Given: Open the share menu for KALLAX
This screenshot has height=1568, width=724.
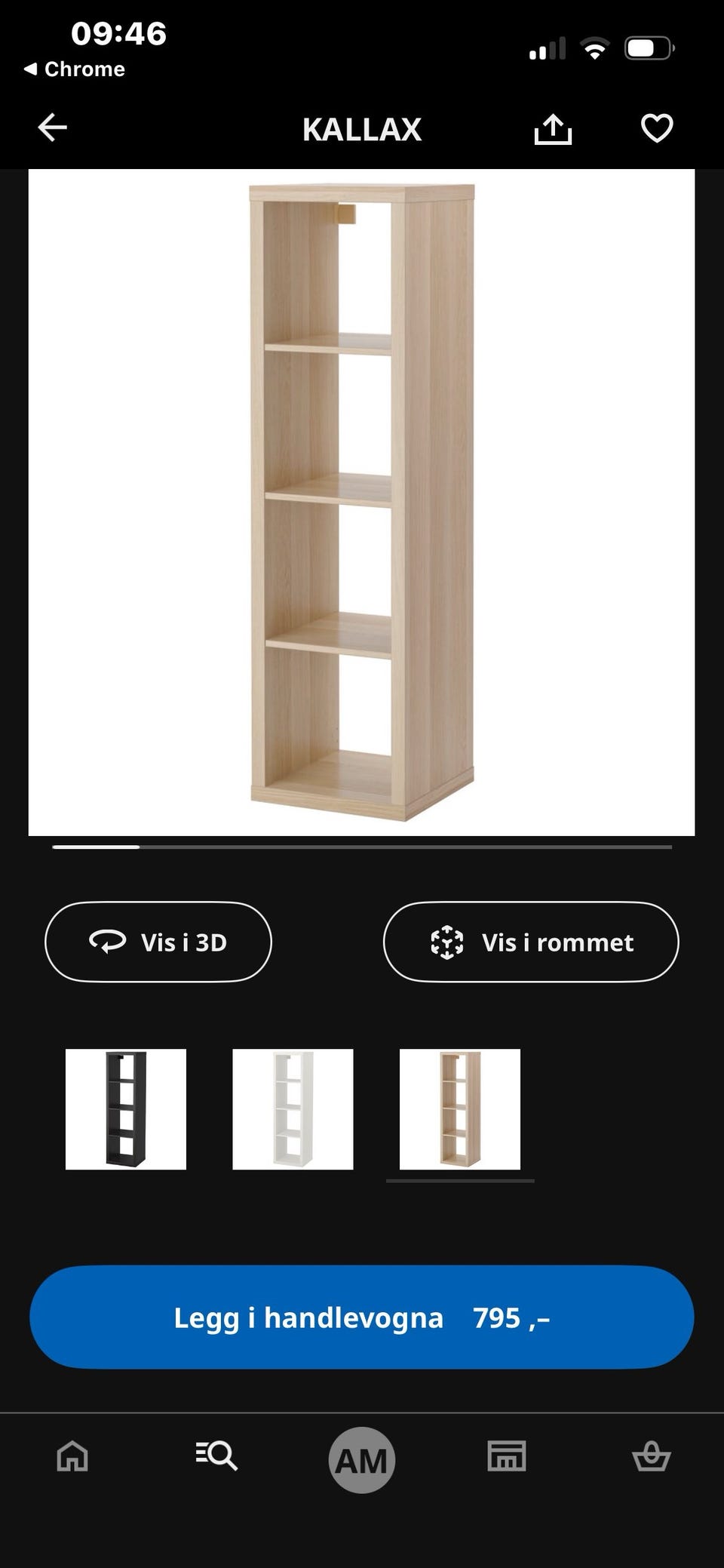Looking at the screenshot, I should pyautogui.click(x=554, y=128).
